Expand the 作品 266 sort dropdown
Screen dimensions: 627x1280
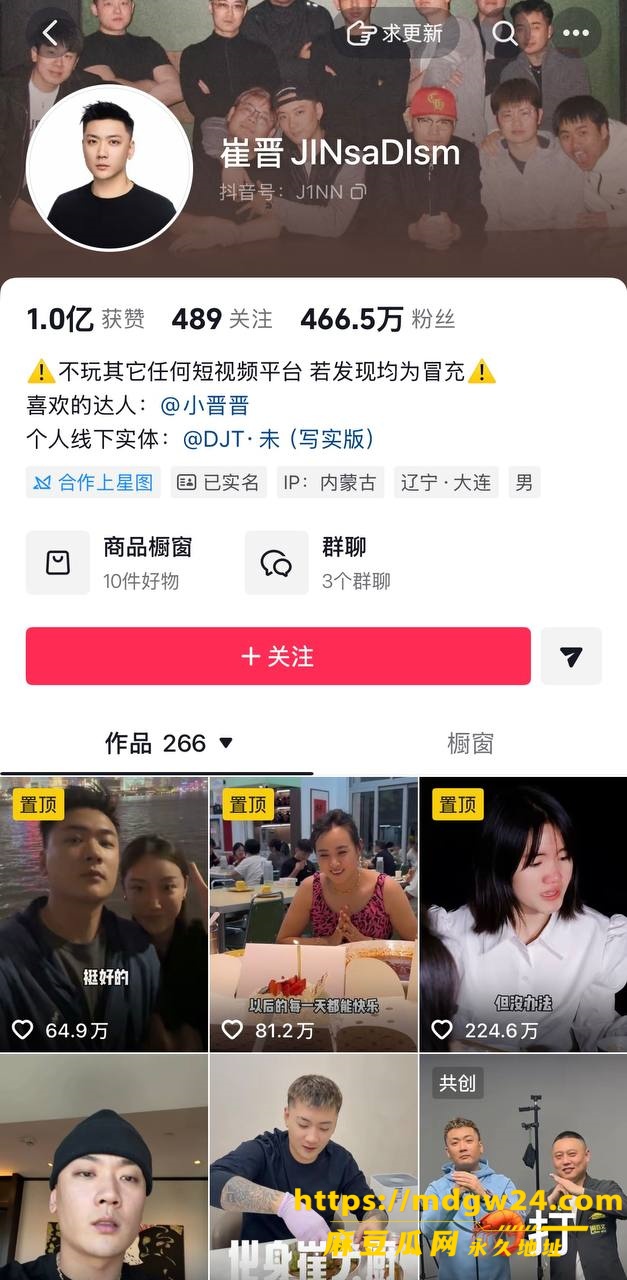tap(169, 743)
